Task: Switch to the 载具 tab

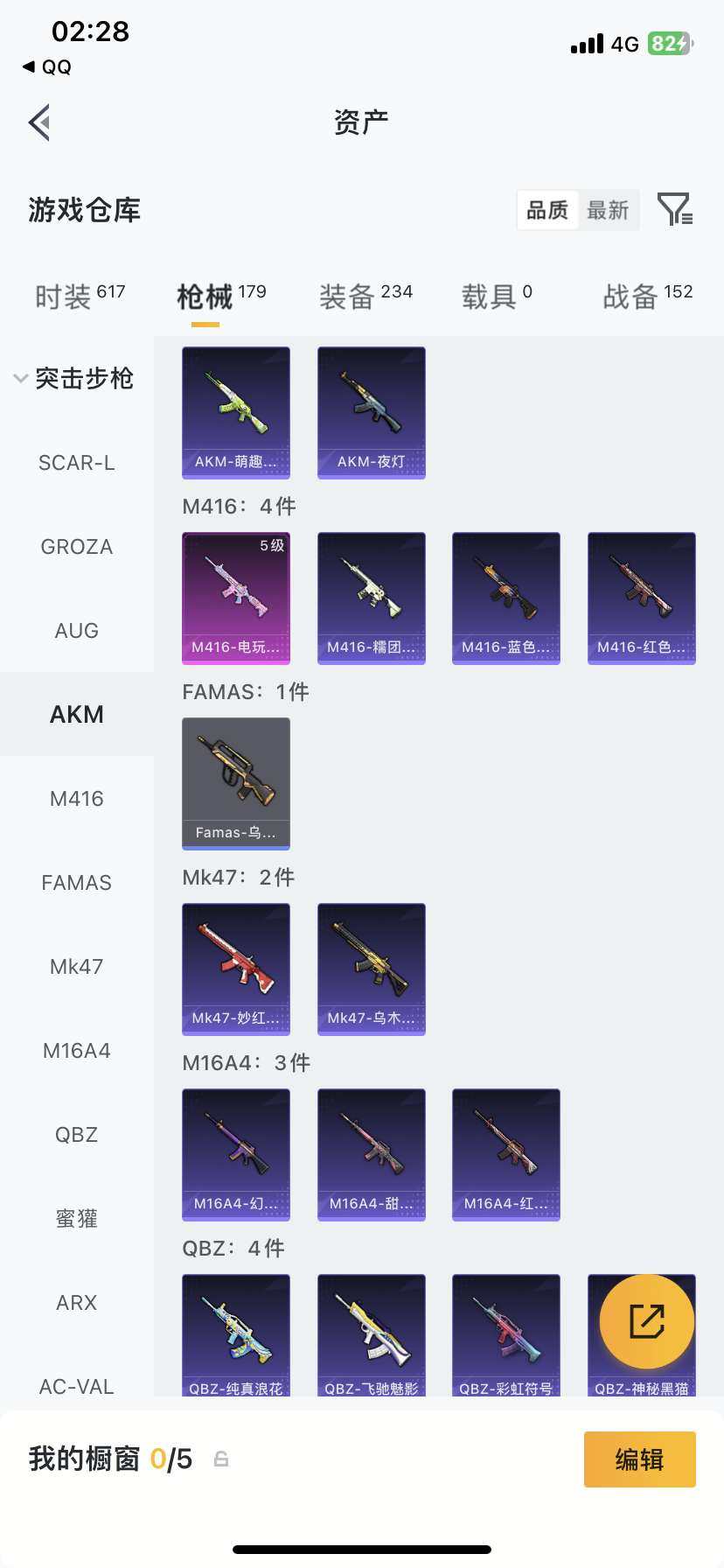Action: point(496,297)
